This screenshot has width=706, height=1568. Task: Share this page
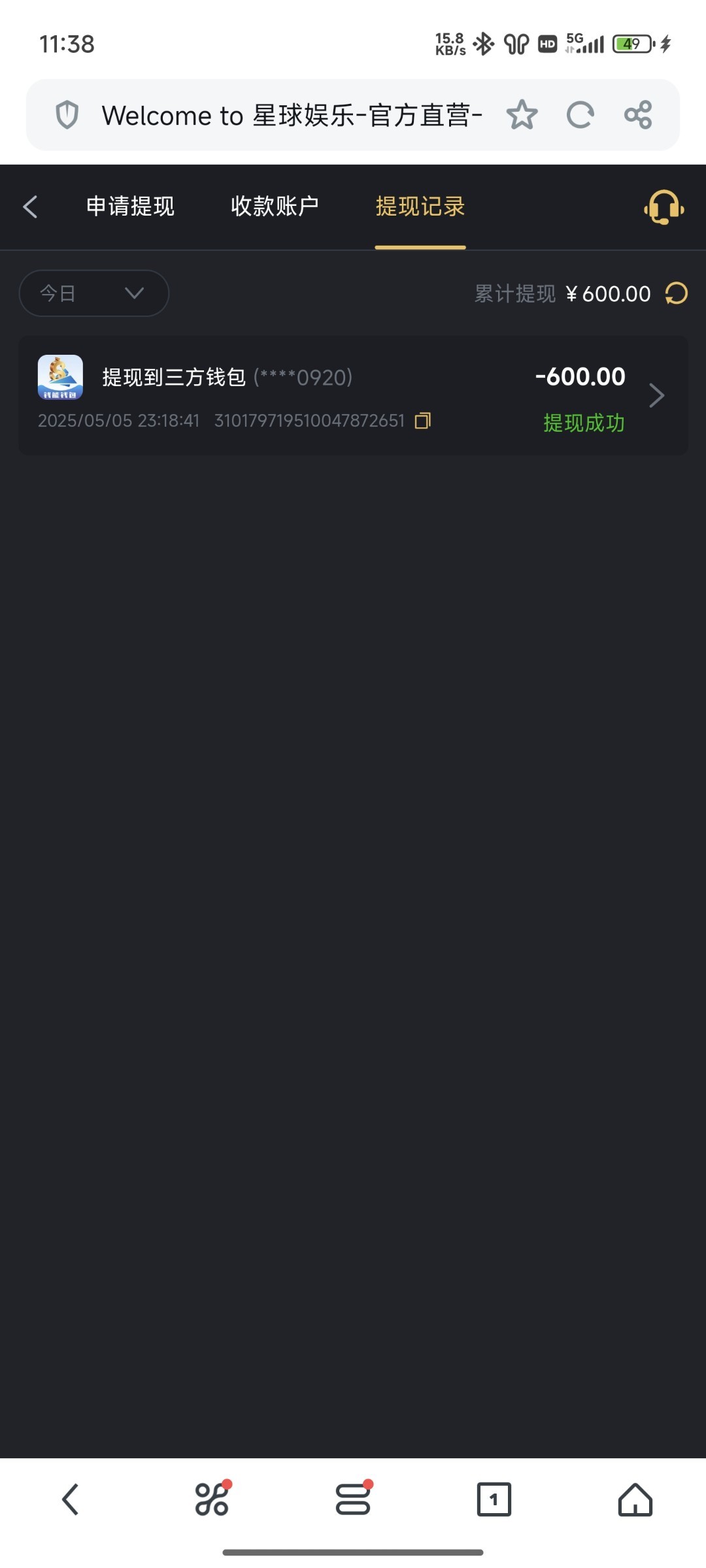[638, 115]
